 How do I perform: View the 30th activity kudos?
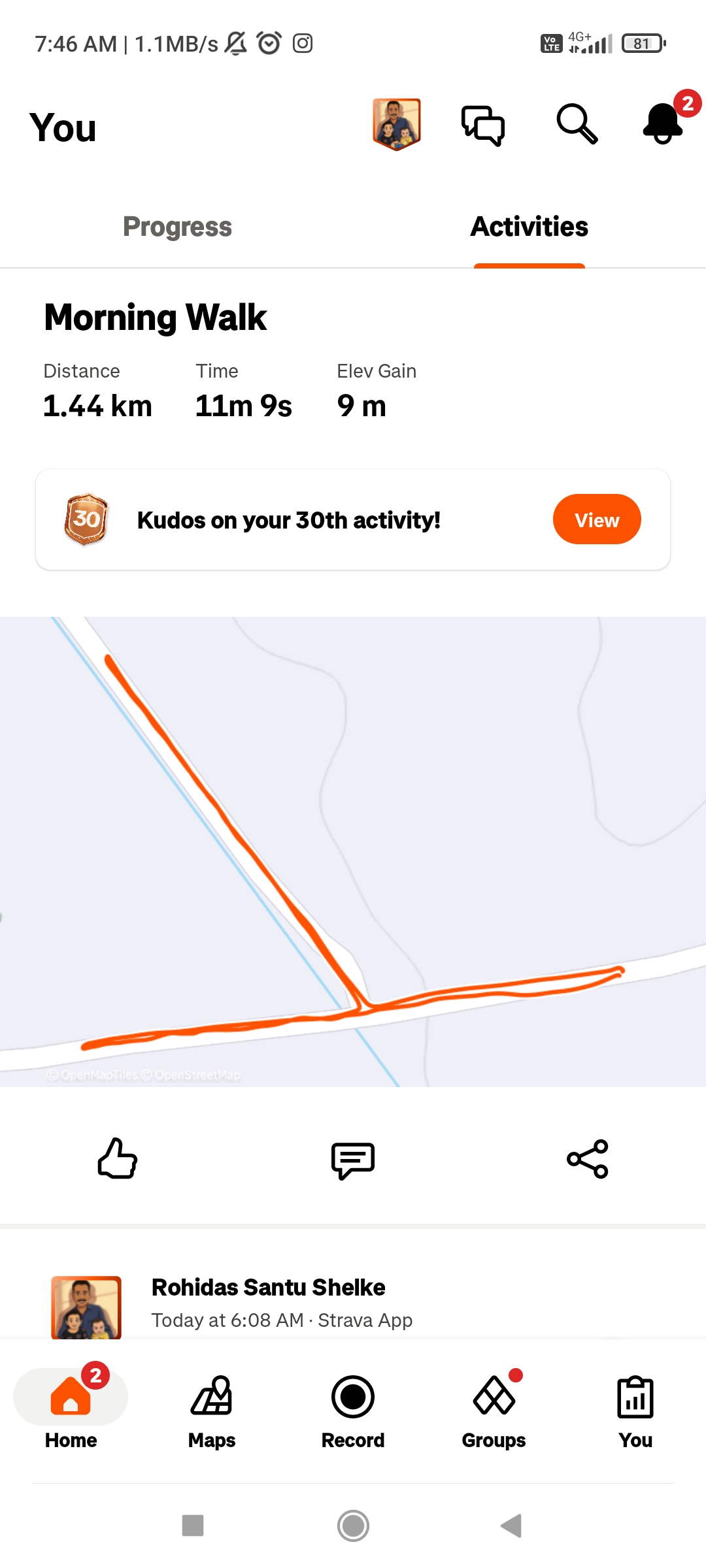tap(596, 519)
